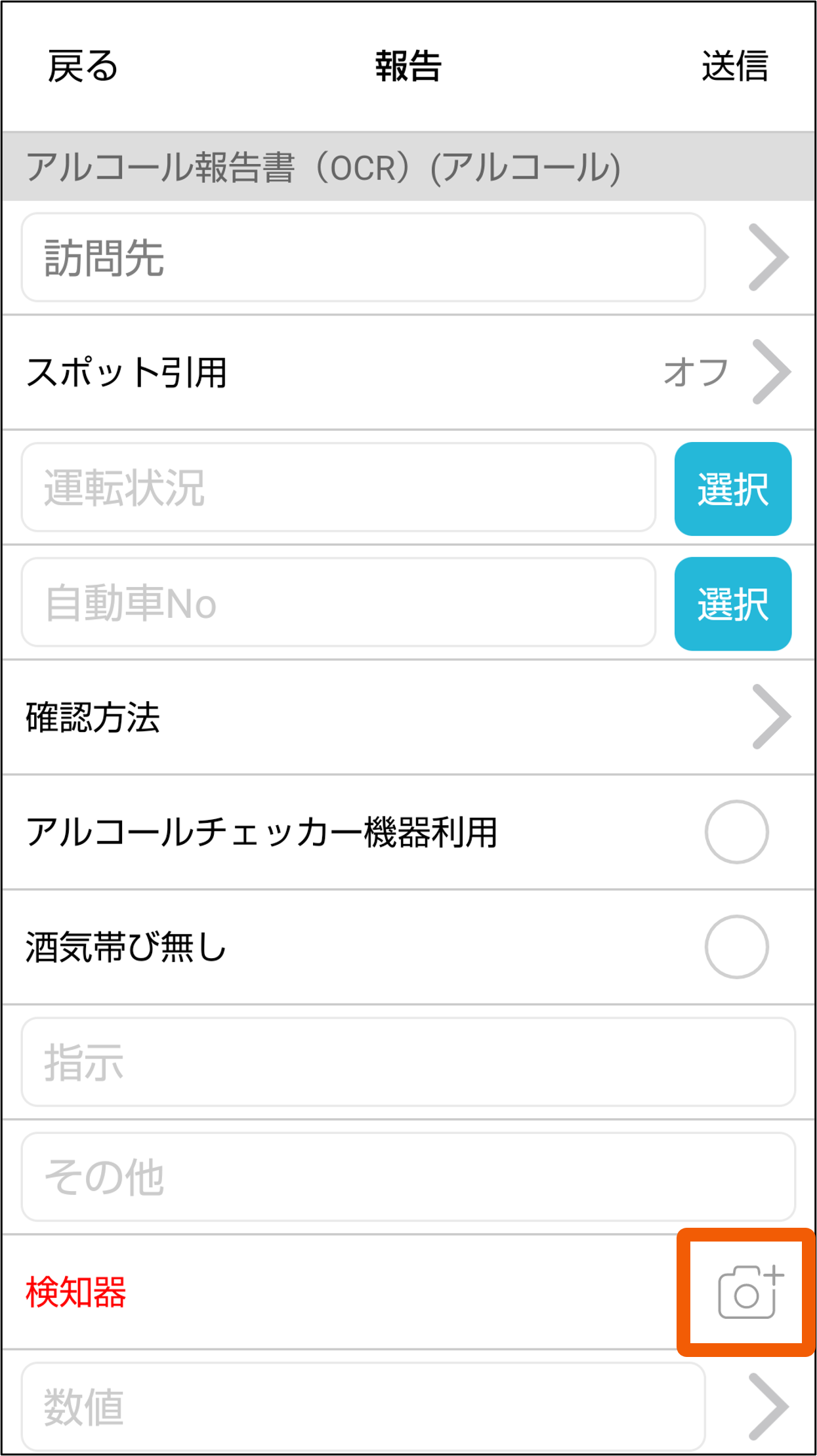
Task: Add a 検知器 photo with camera icon
Action: tap(747, 1291)
